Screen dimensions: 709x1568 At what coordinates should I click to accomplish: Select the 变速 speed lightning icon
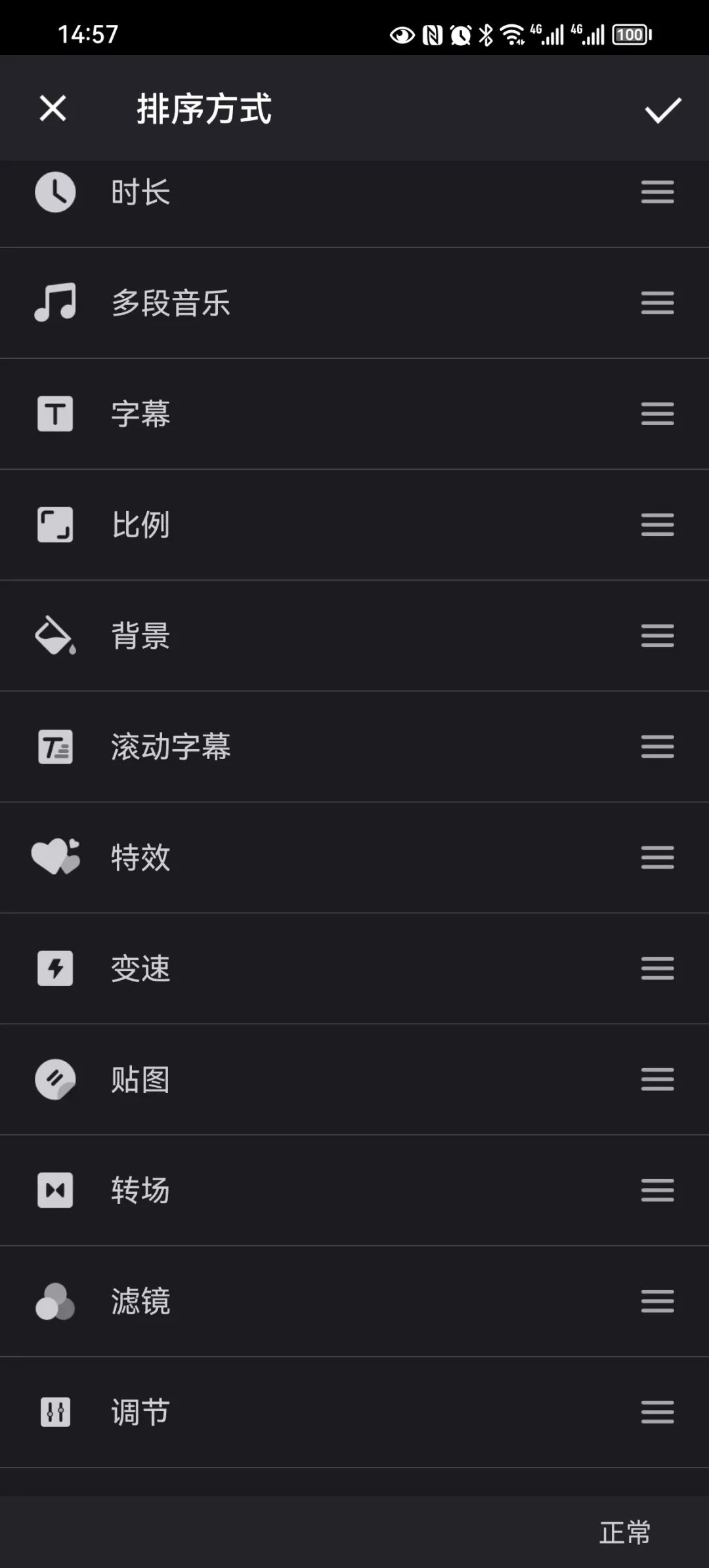click(54, 969)
